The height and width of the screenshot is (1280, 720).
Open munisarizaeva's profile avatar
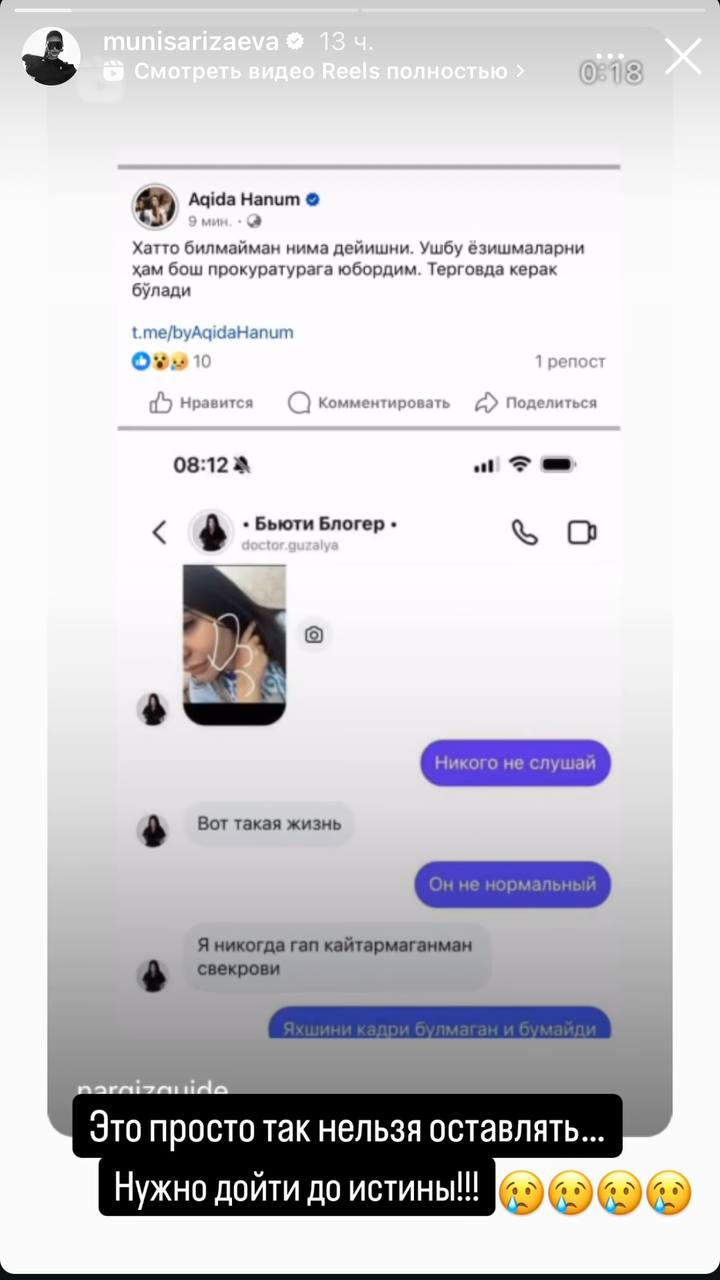(50, 56)
